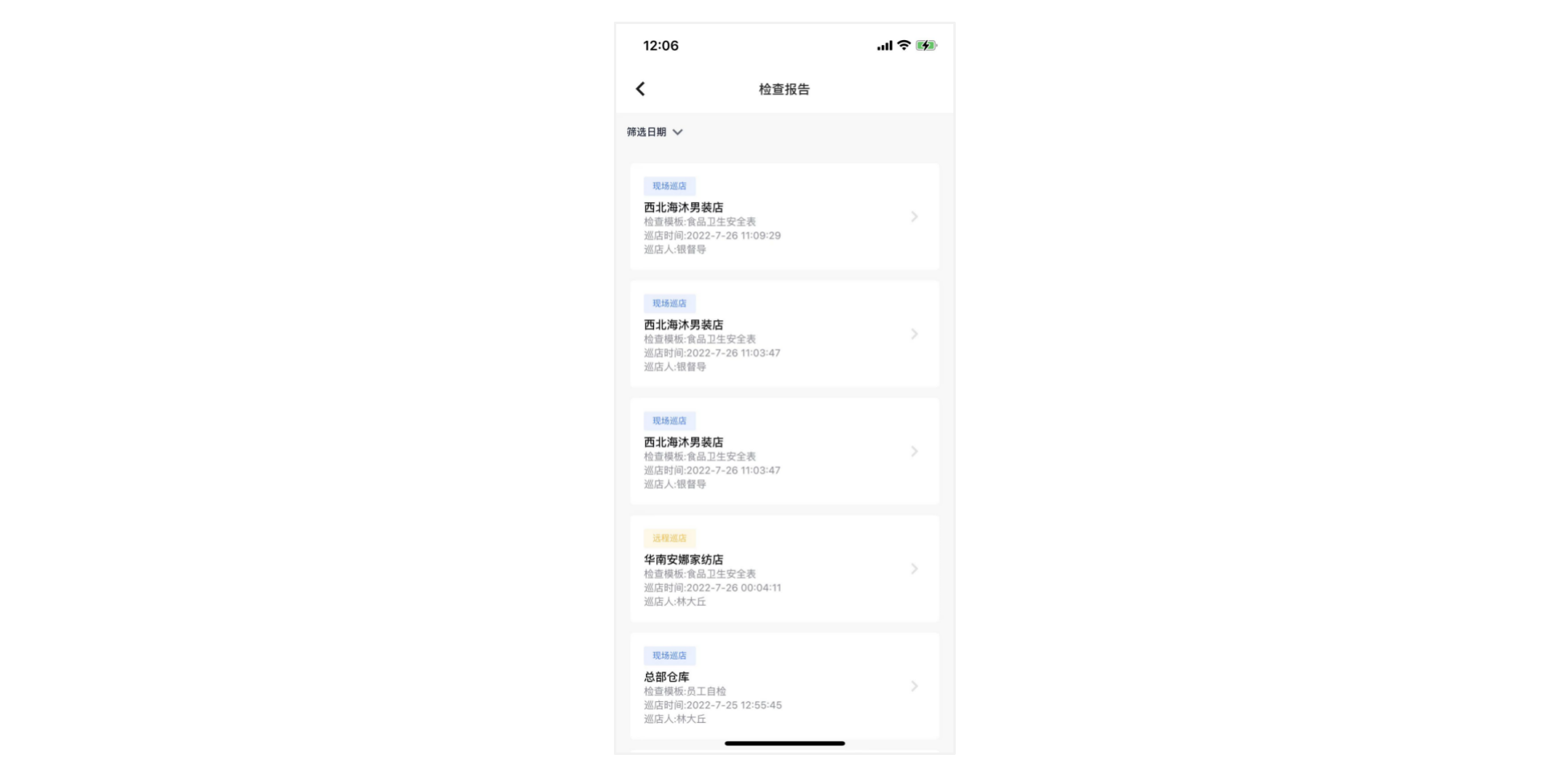The width and height of the screenshot is (1568, 783).
Task: Open 华南安娜家纺店 remote inspection report
Action: click(784, 569)
